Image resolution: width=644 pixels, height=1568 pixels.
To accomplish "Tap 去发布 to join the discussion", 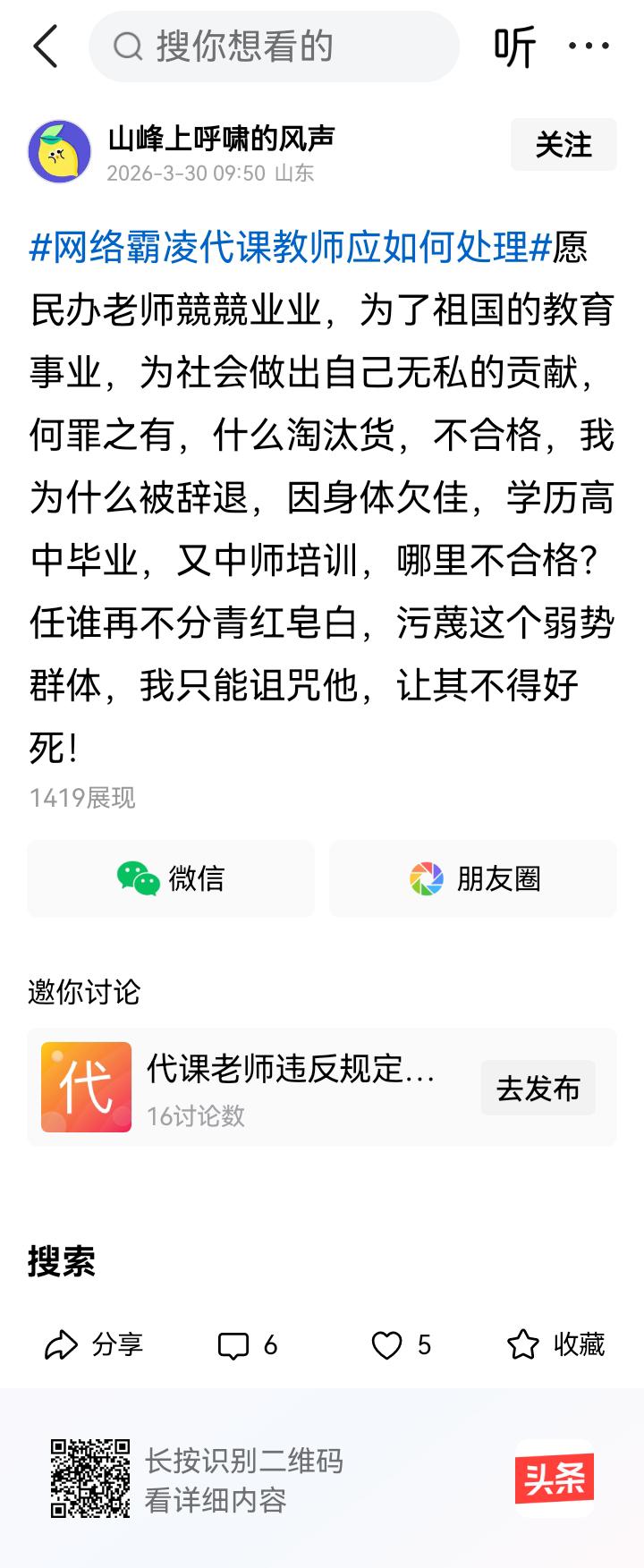I will 538,1088.
